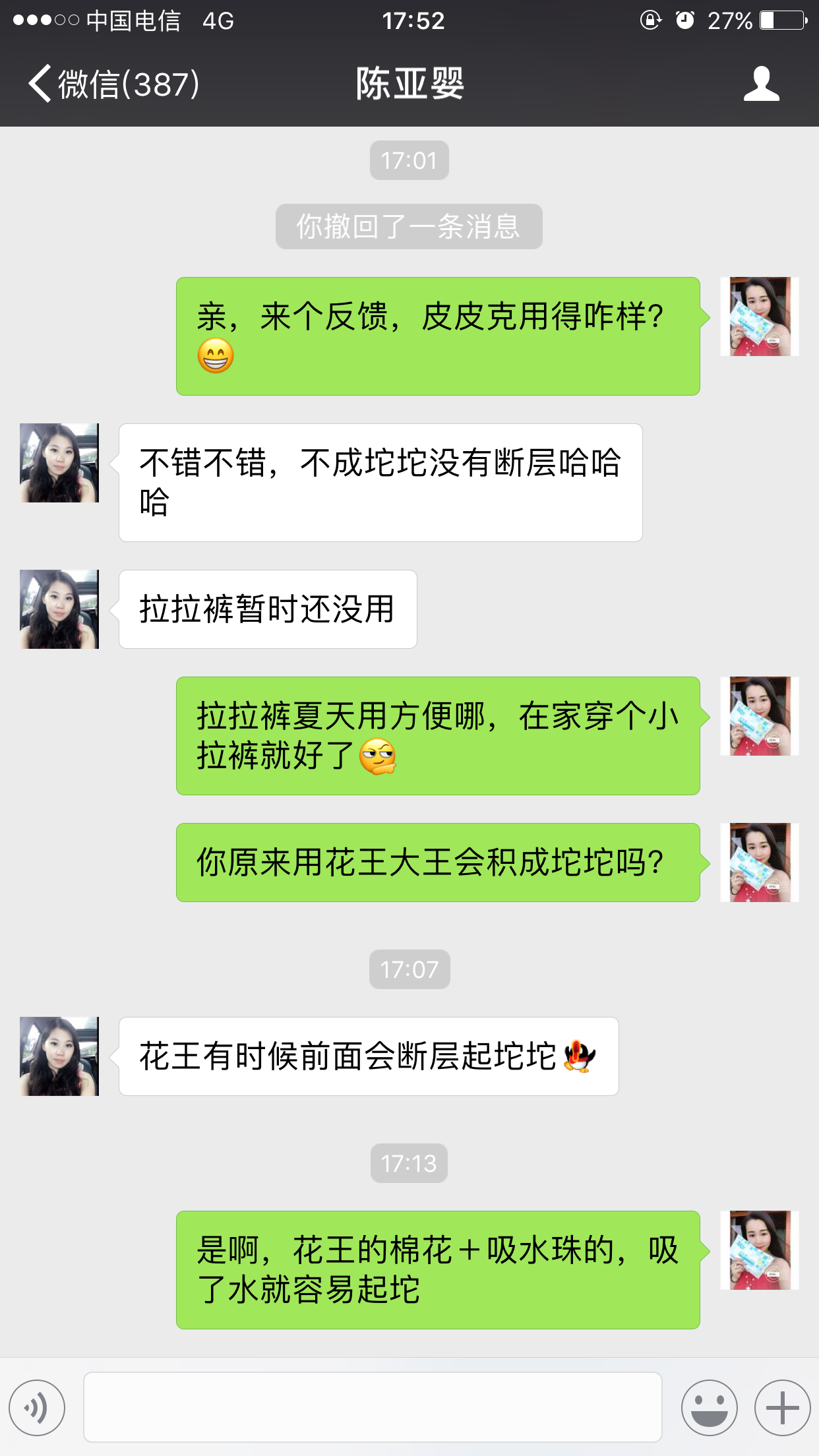Go back to the 微信 chat list
This screenshot has height=1456, width=819.
[x=112, y=84]
